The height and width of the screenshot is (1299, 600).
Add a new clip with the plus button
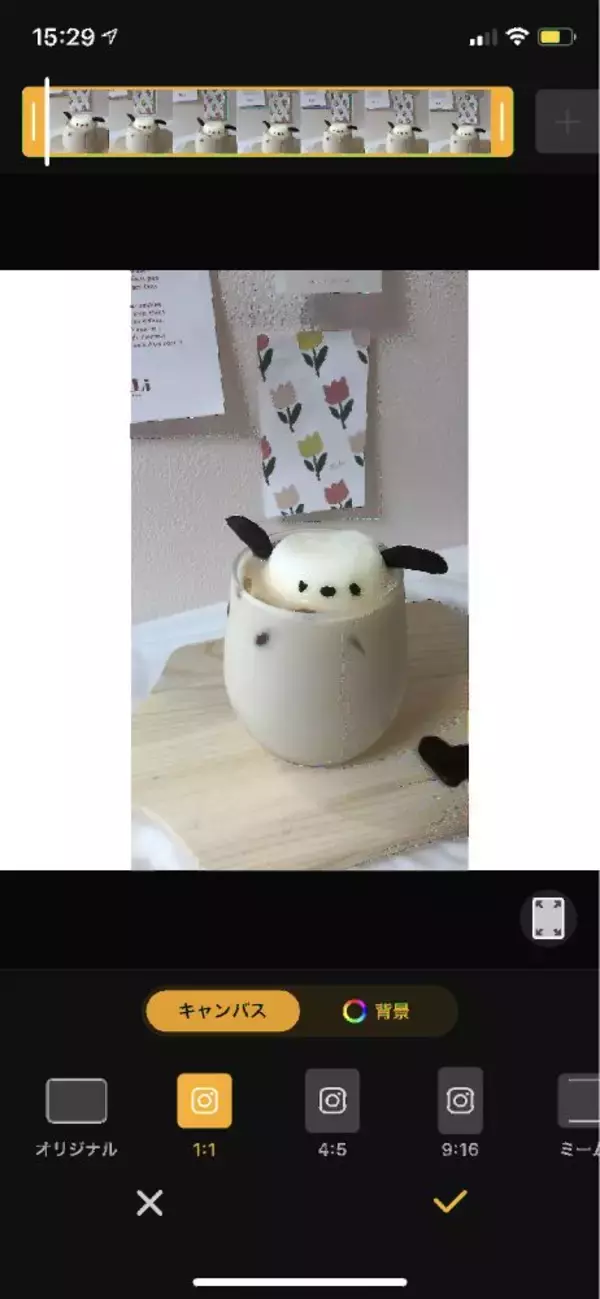(x=567, y=122)
